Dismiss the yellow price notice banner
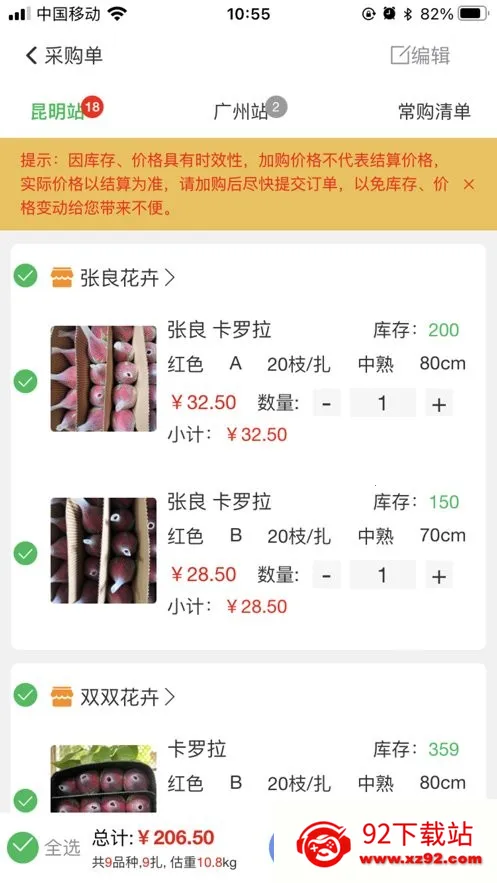Image resolution: width=497 pixels, height=883 pixels. [x=468, y=184]
